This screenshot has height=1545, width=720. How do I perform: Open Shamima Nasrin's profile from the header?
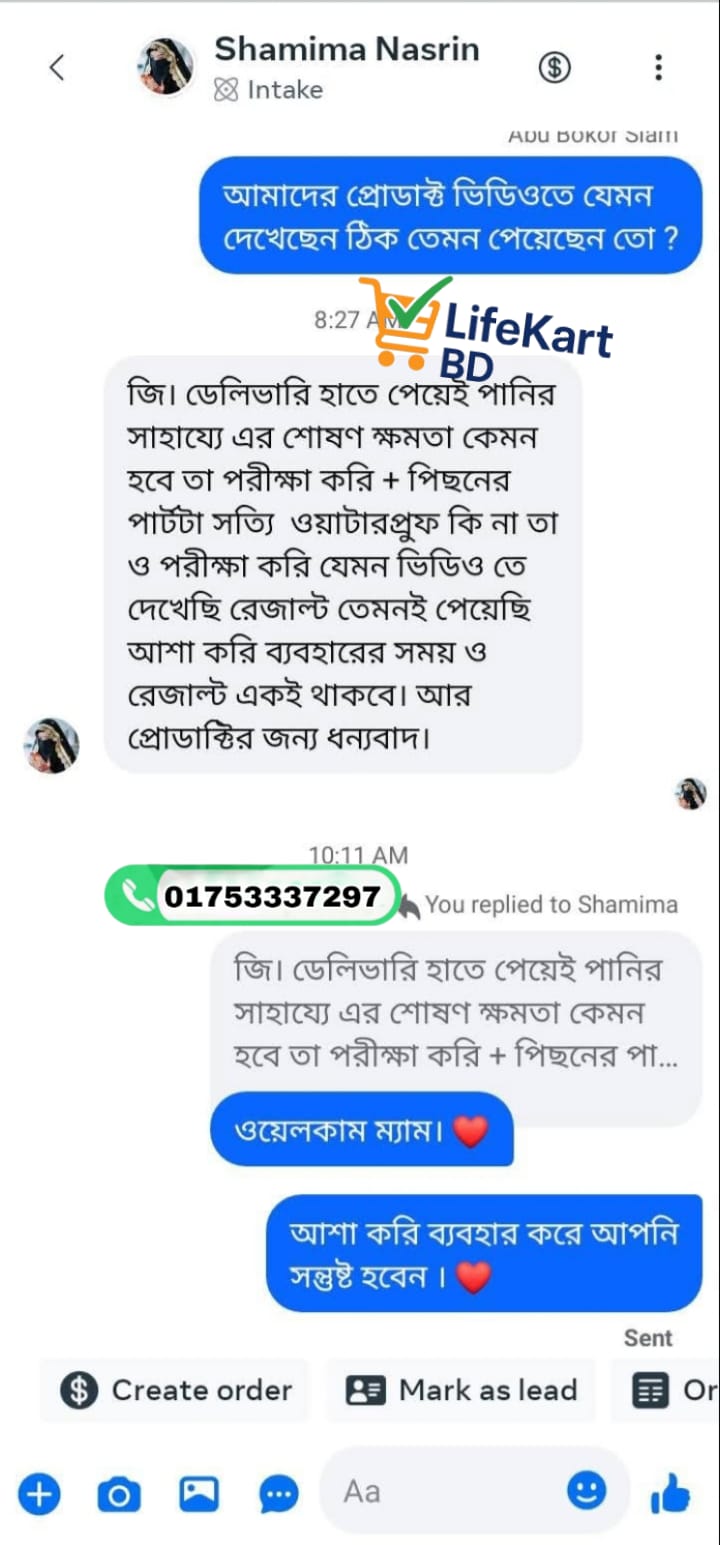(x=346, y=50)
